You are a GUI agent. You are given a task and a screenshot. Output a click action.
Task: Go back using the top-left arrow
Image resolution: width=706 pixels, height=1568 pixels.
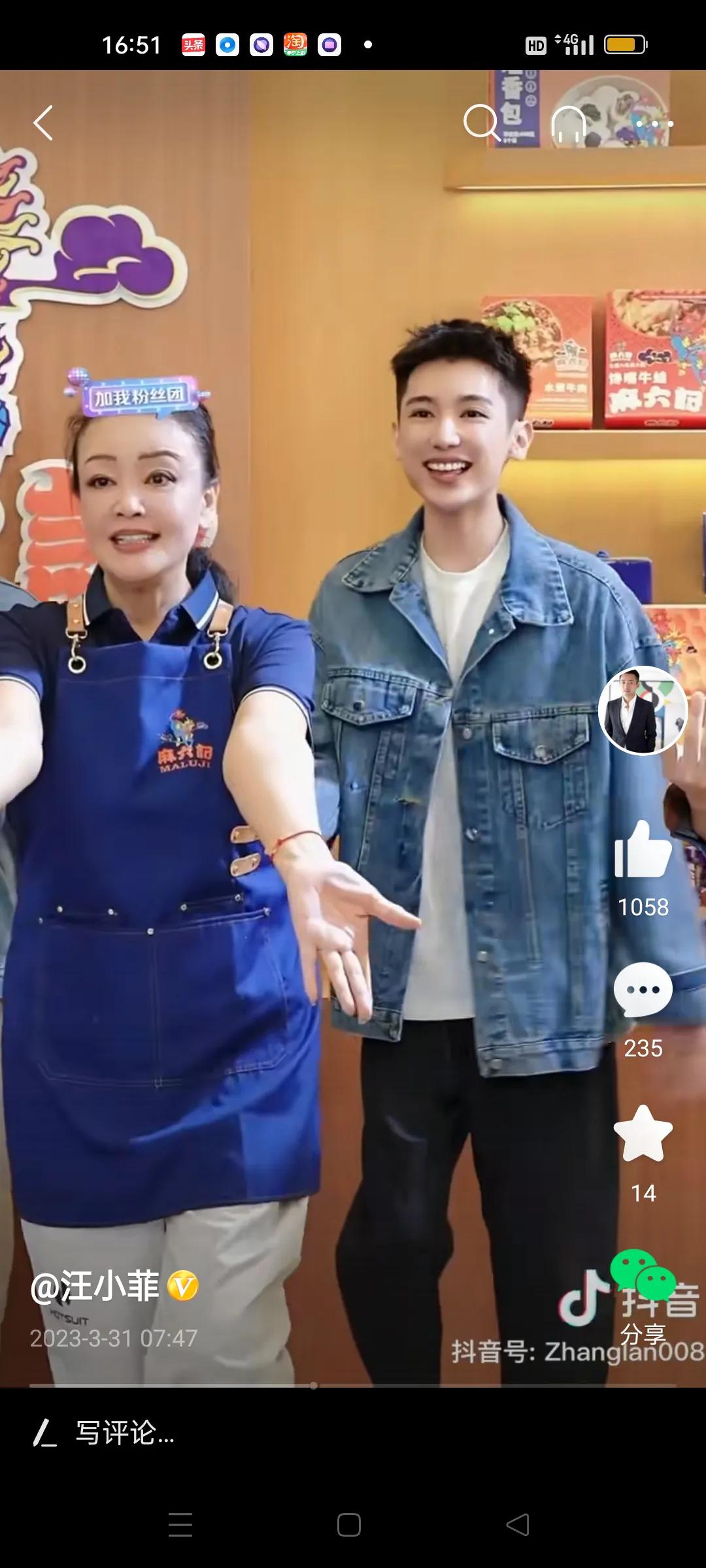43,123
